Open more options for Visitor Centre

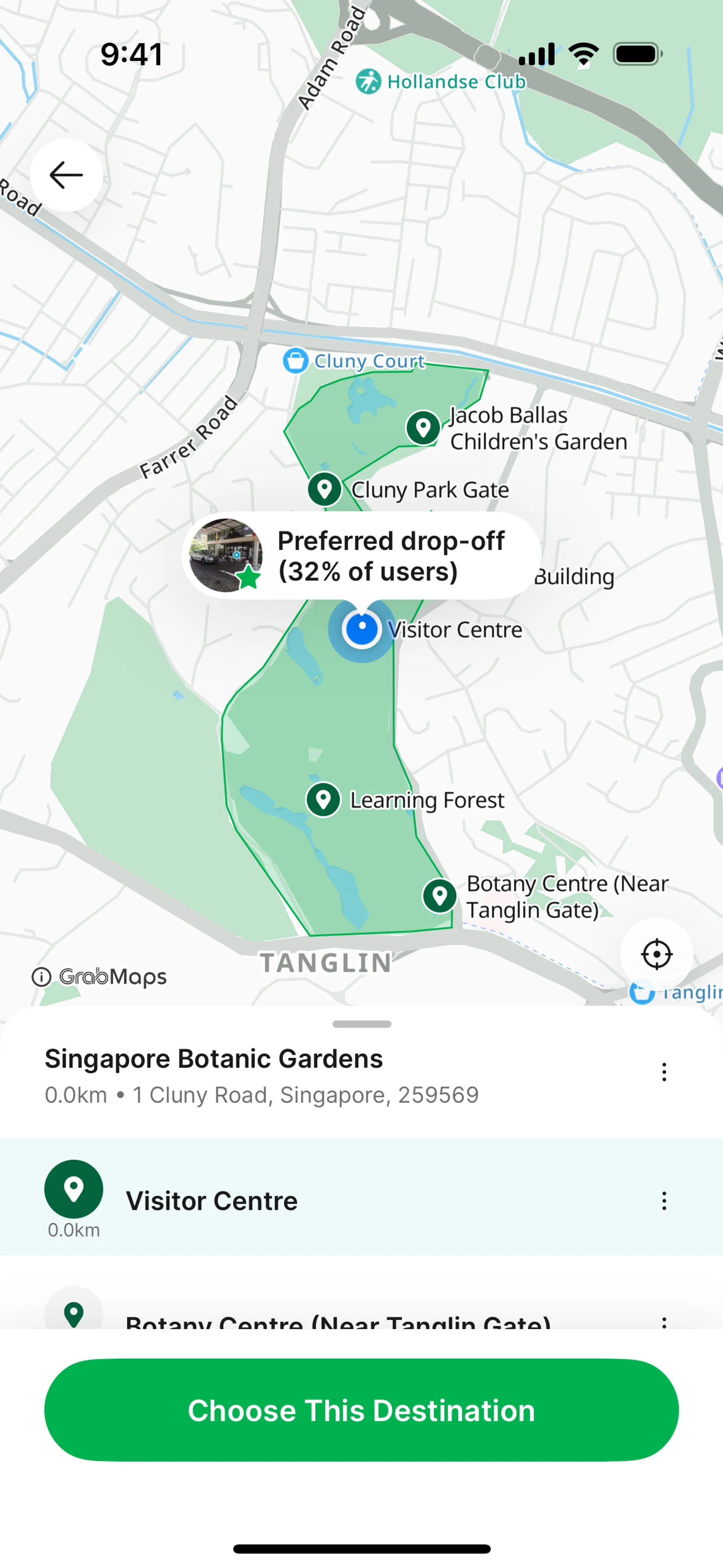(x=664, y=1201)
